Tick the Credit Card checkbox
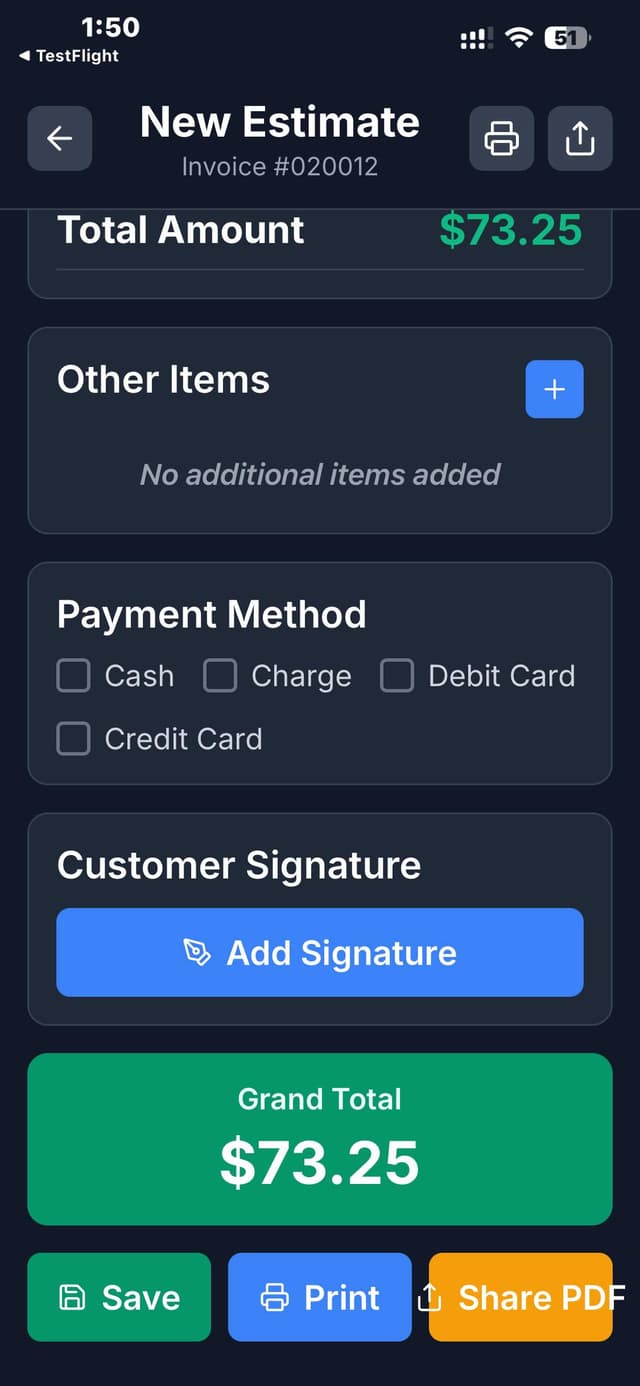The height and width of the screenshot is (1386, 640). (x=74, y=739)
